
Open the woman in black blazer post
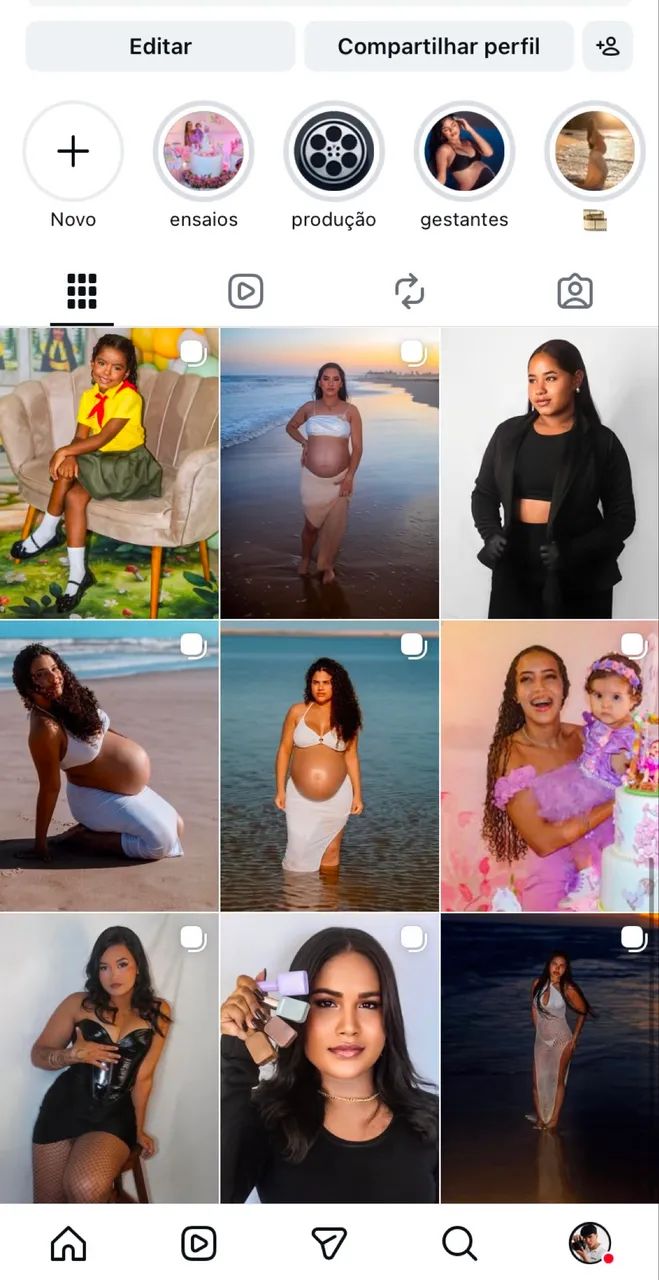[550, 472]
